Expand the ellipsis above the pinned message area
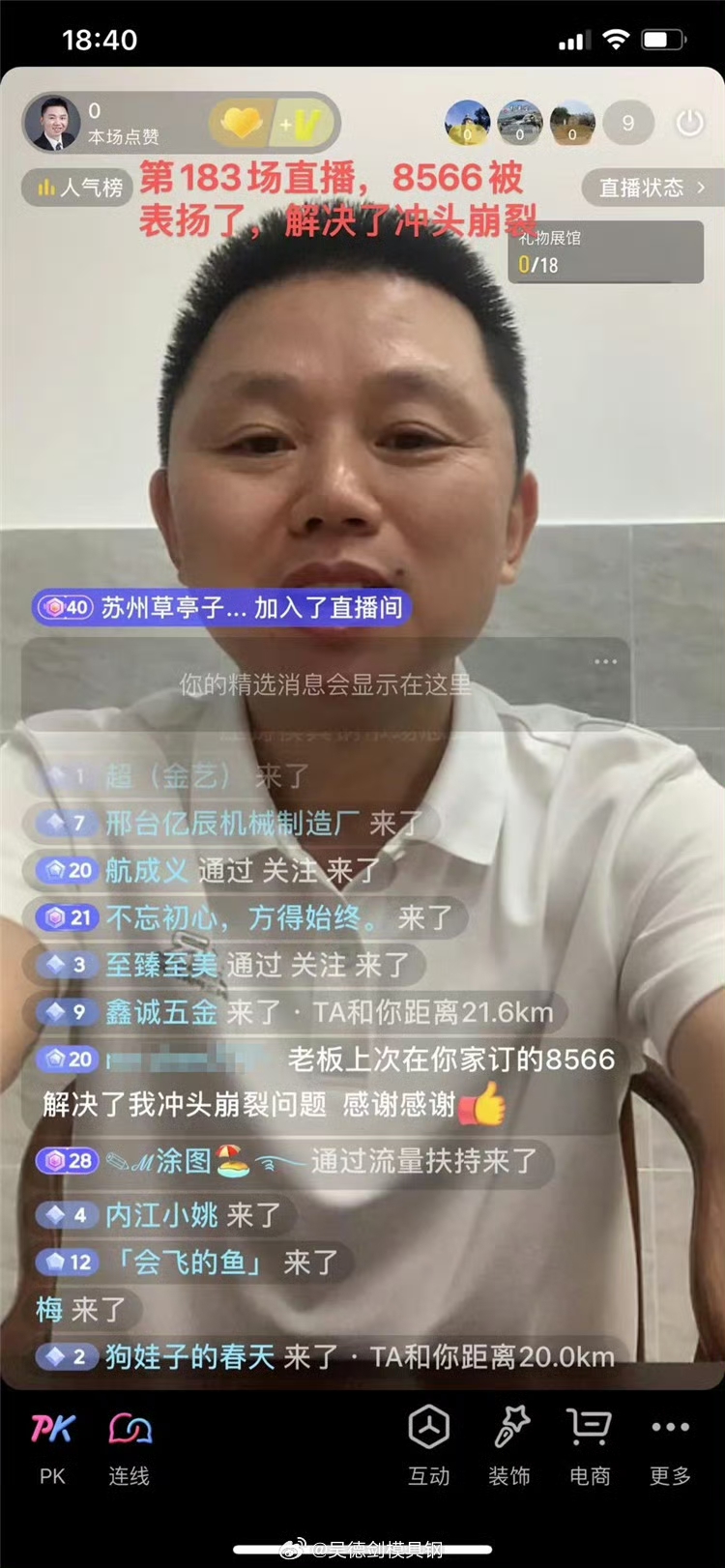The width and height of the screenshot is (725, 1568). pos(605,661)
